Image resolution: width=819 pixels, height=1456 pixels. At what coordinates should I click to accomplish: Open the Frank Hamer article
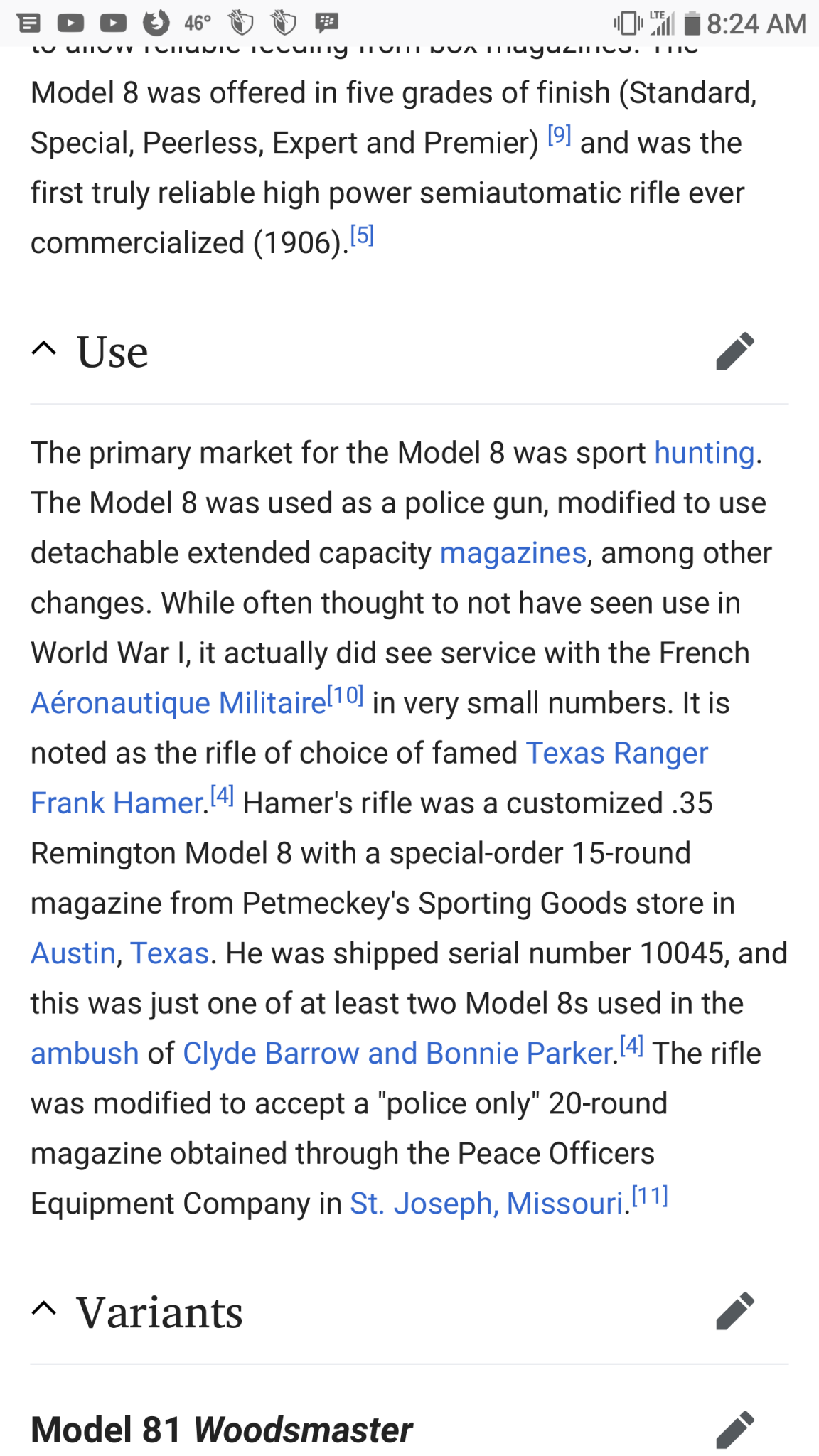pyautogui.click(x=117, y=803)
